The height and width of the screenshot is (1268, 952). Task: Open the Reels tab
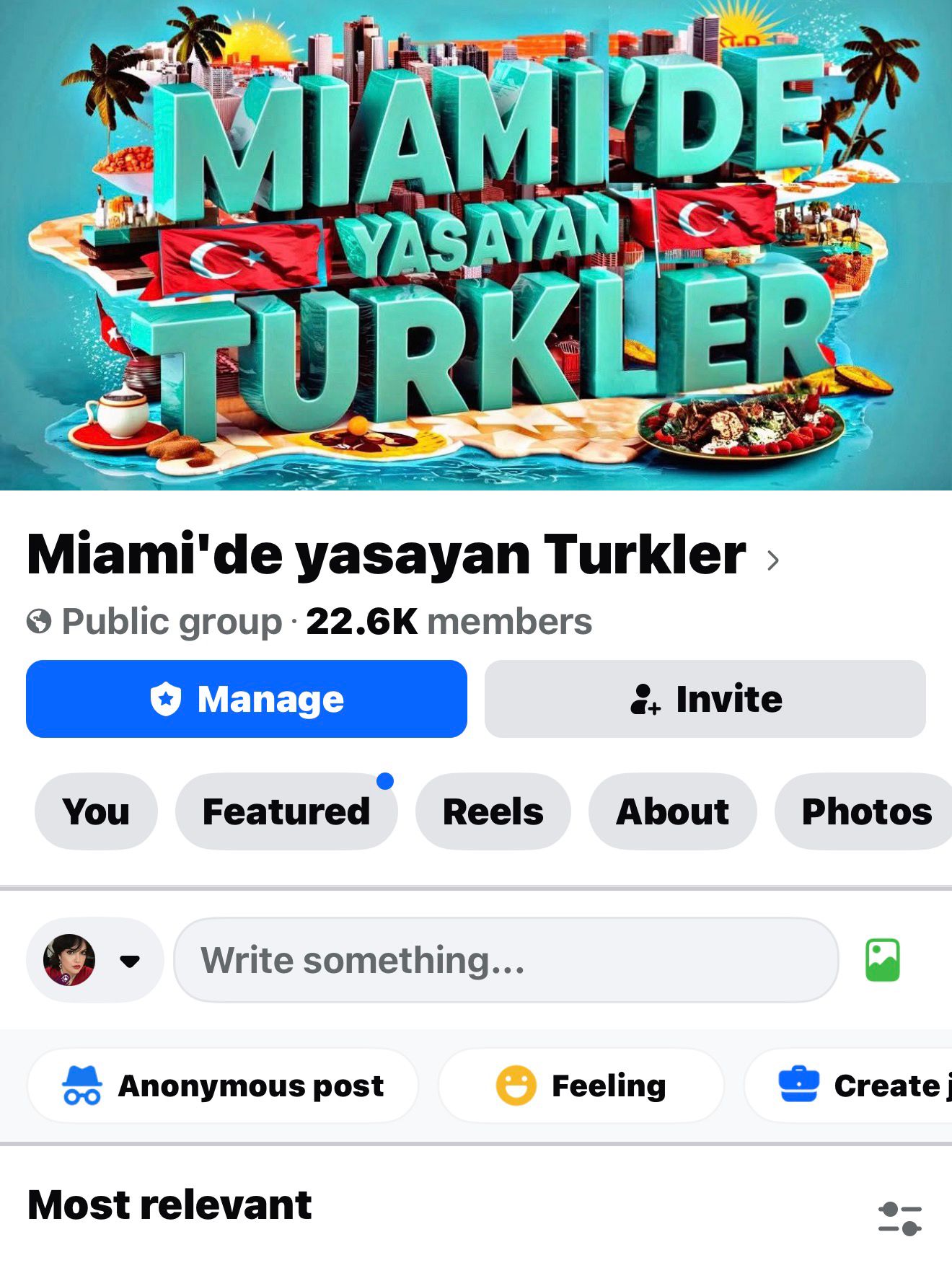493,811
